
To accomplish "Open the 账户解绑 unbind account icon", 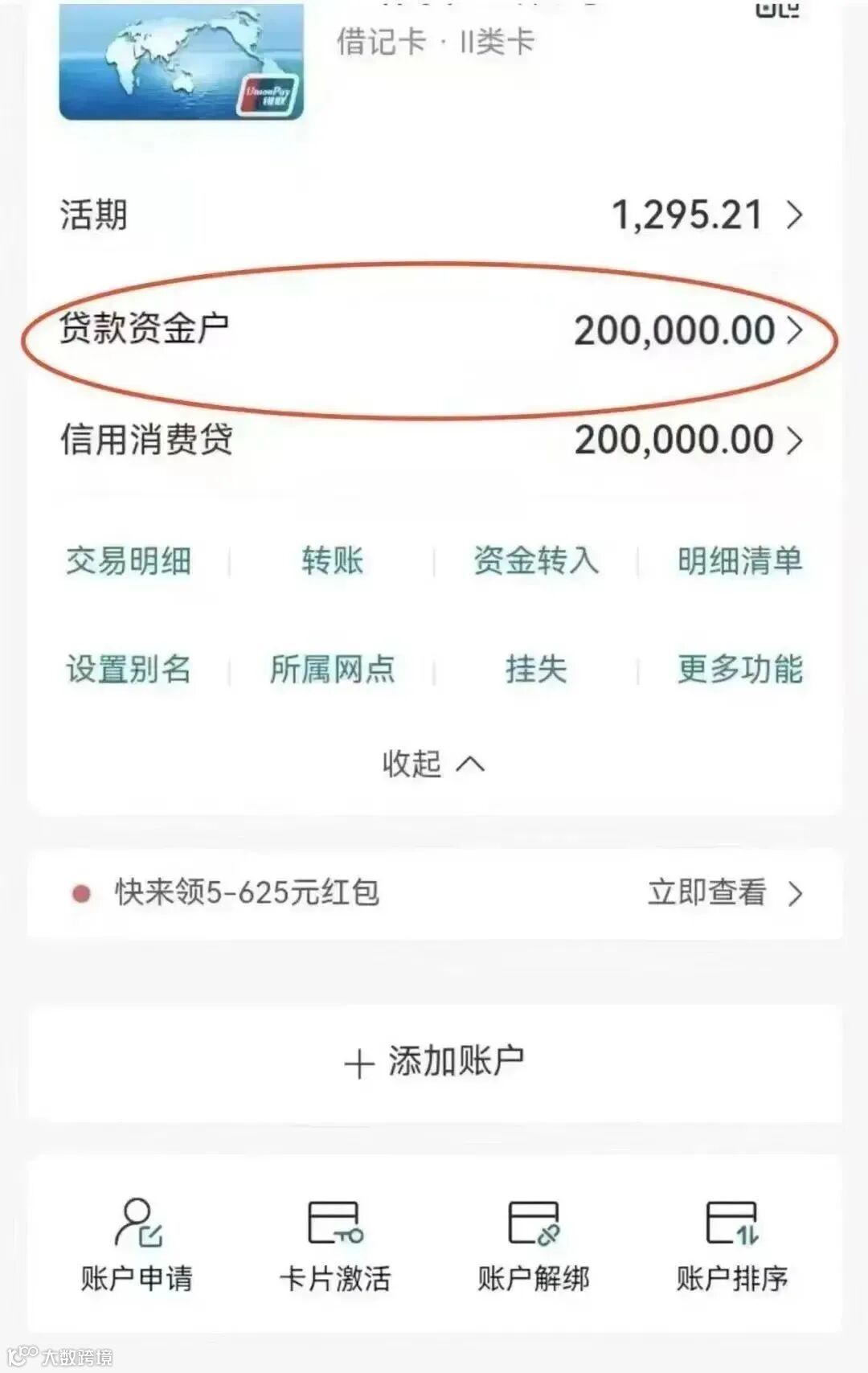I will click(531, 1242).
